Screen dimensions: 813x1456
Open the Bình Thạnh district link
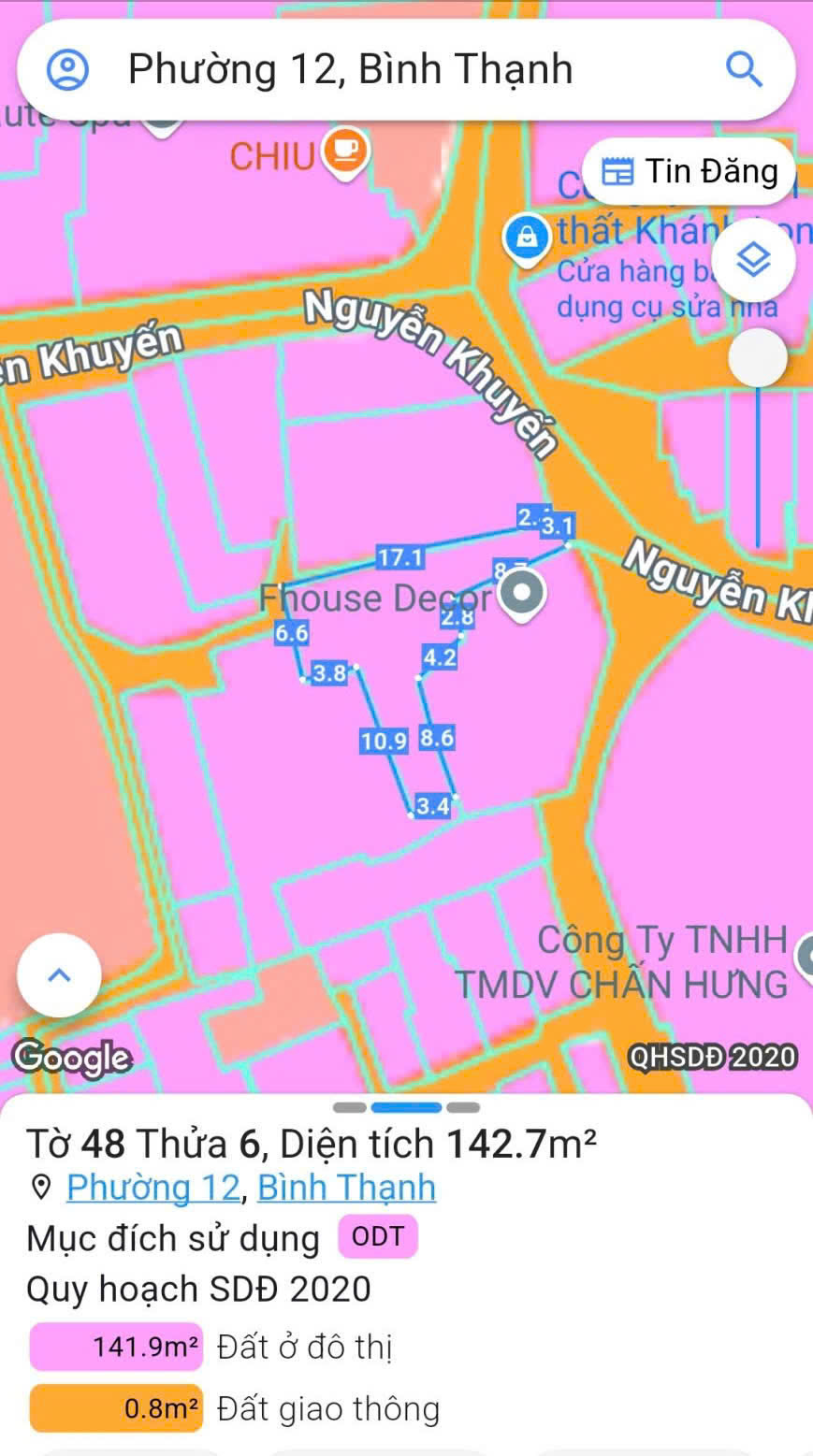pyautogui.click(x=346, y=1188)
